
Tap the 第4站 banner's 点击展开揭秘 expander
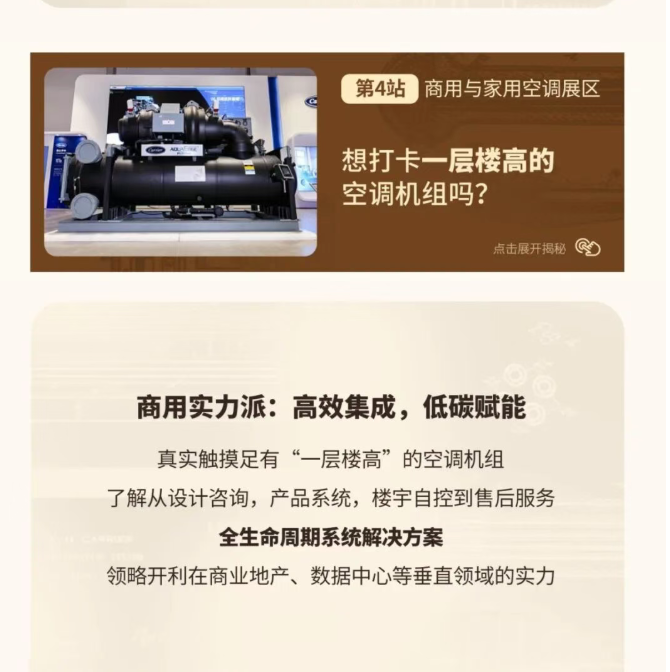(547, 248)
